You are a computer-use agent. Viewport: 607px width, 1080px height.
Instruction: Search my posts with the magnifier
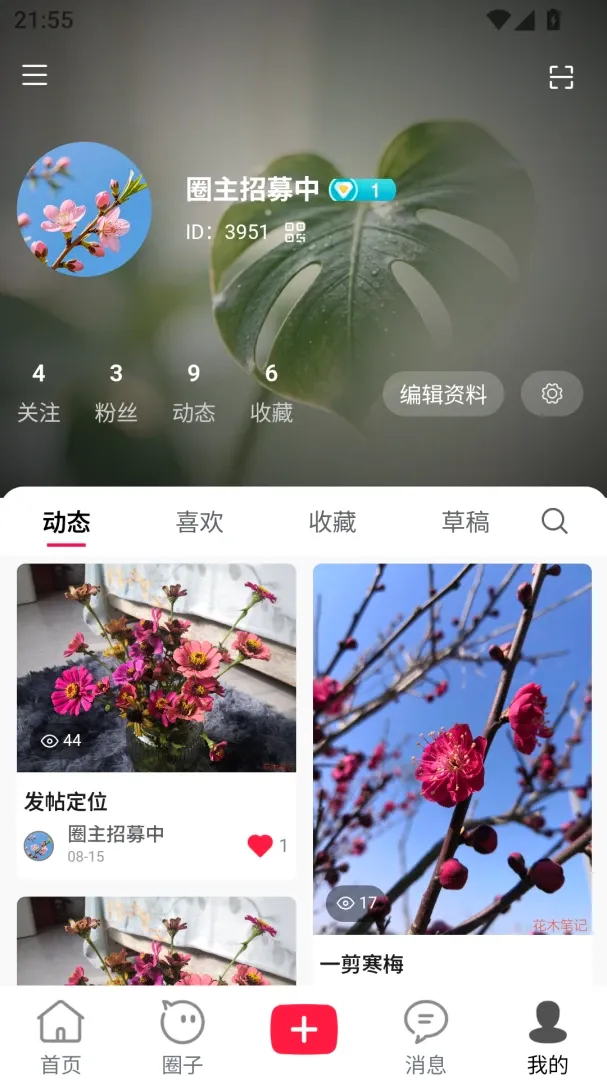pos(554,521)
